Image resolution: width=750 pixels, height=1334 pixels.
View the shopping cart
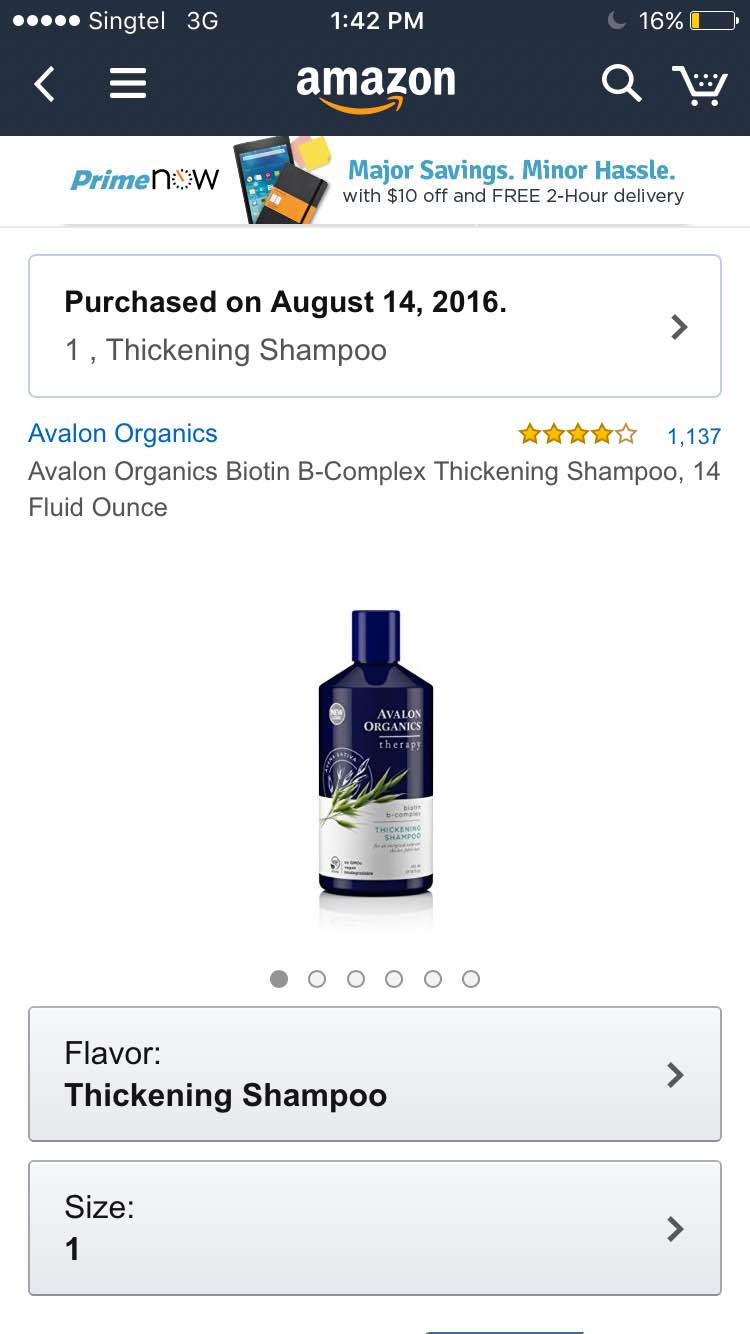click(x=699, y=85)
